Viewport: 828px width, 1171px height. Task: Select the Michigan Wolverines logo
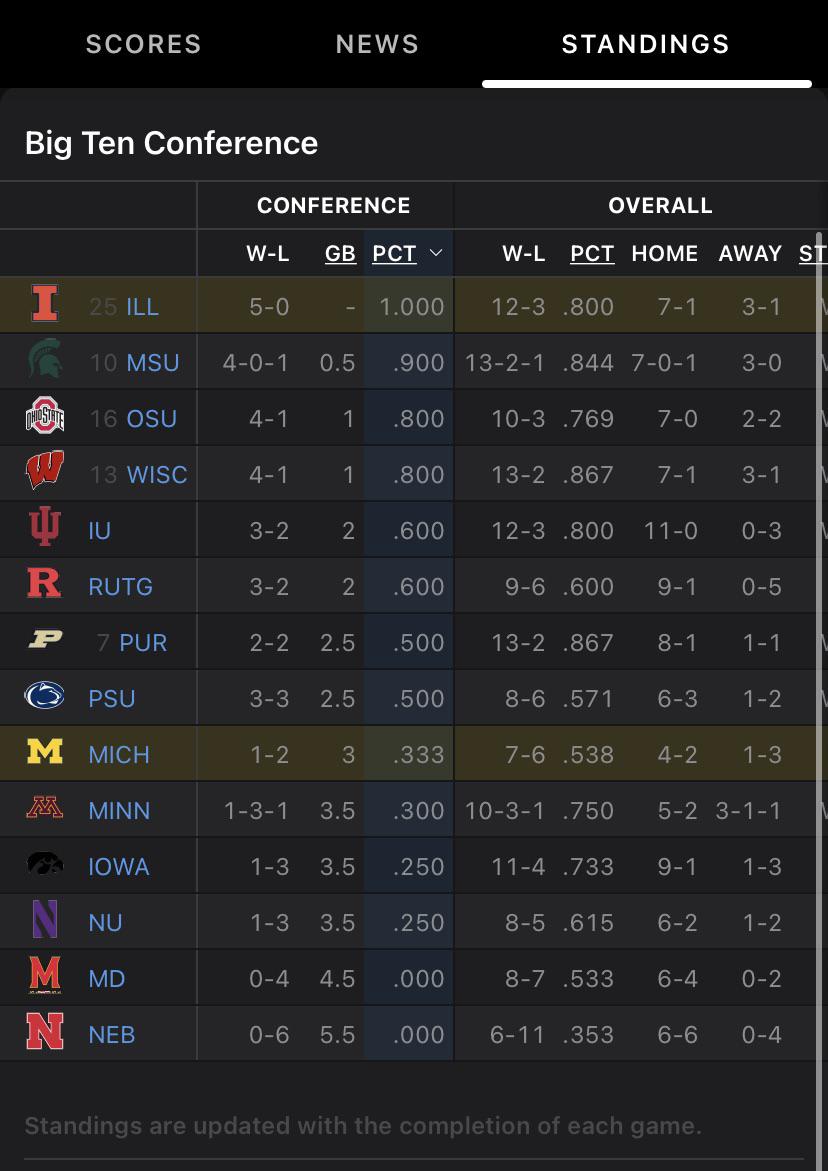coord(44,754)
